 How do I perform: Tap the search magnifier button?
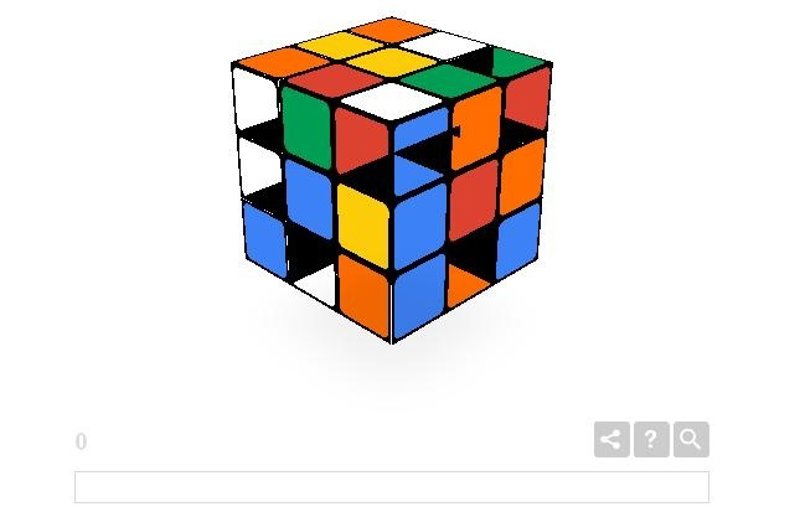pos(690,439)
